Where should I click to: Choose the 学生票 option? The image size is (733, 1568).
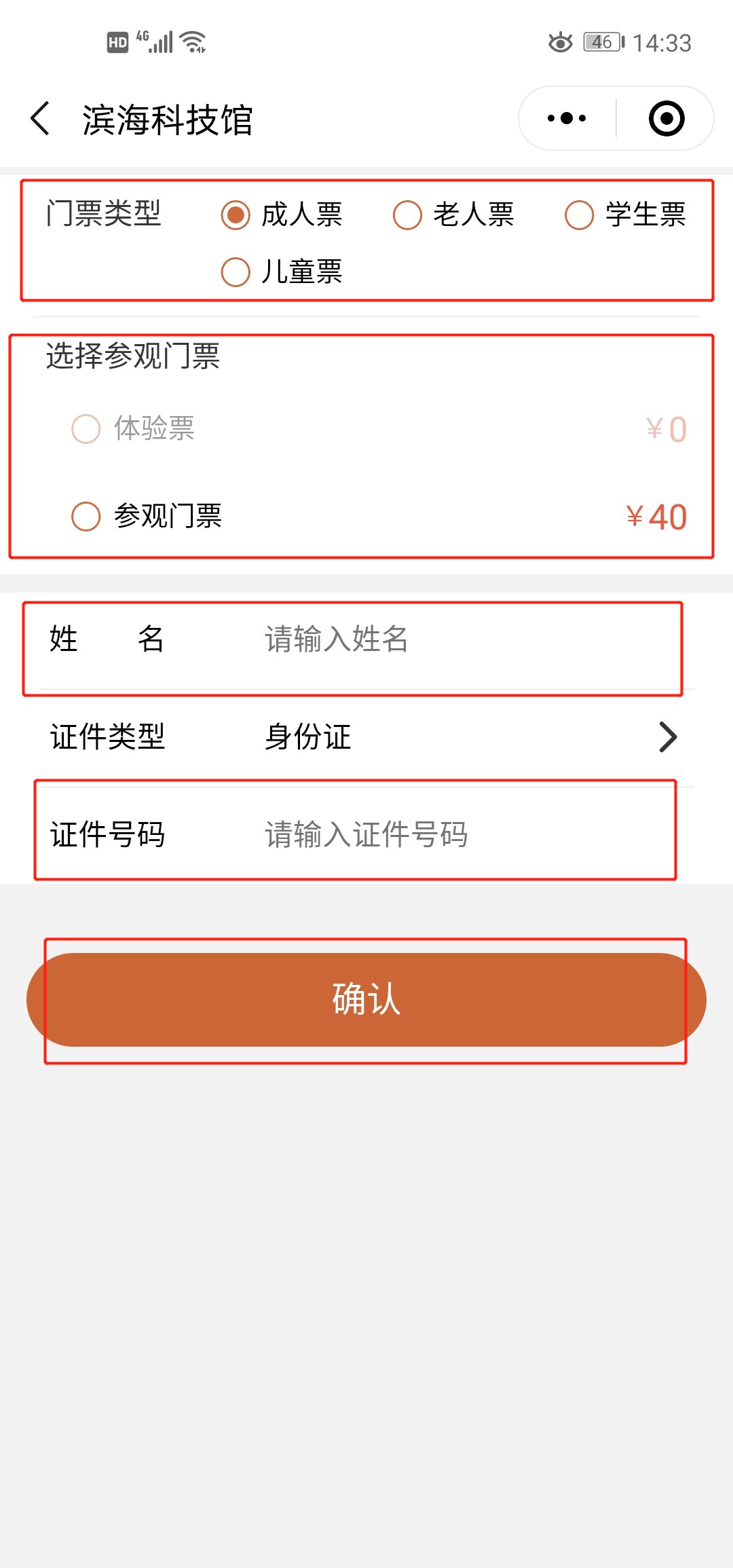(x=625, y=215)
